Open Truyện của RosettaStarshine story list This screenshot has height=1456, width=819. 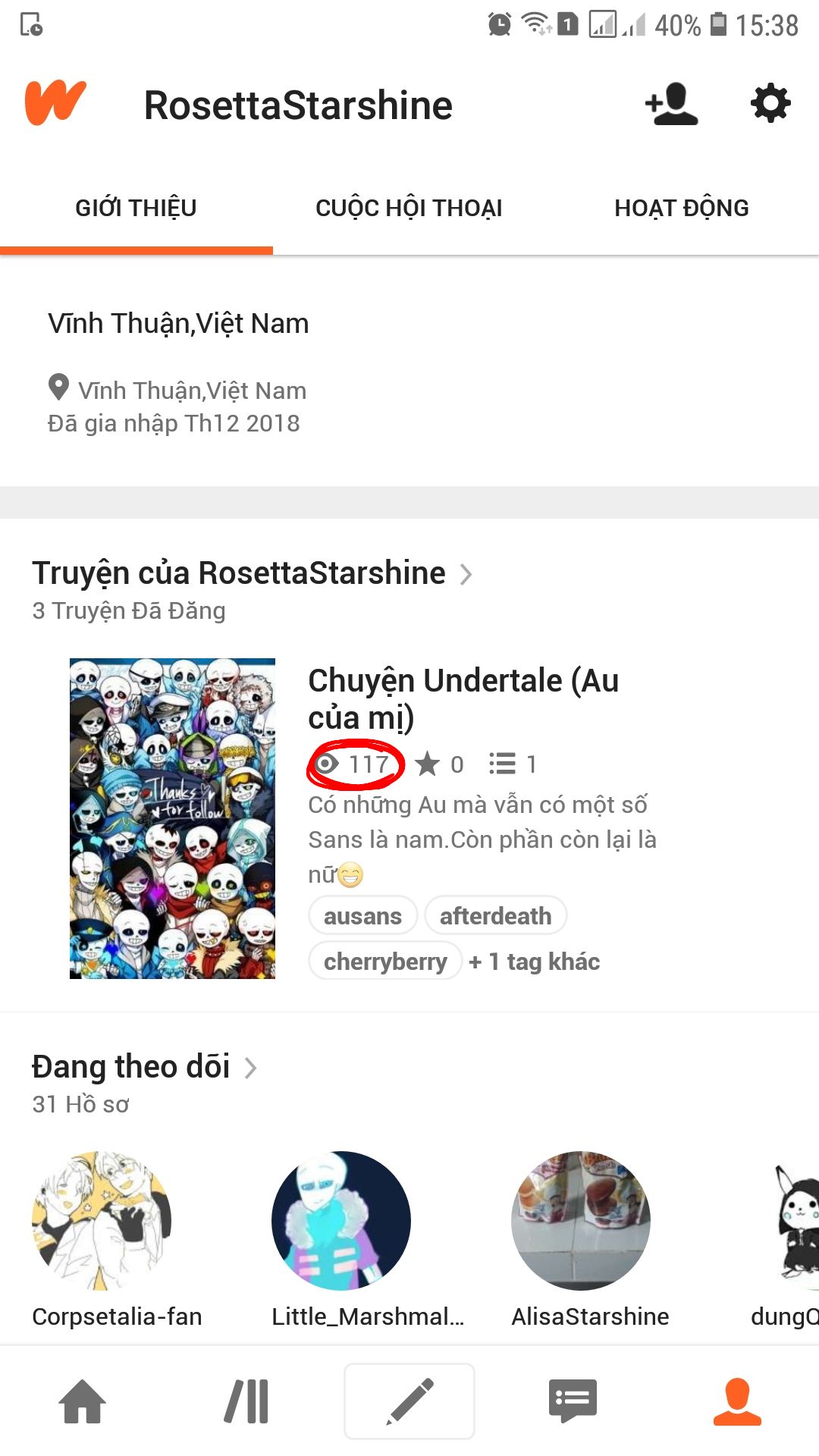tap(253, 573)
